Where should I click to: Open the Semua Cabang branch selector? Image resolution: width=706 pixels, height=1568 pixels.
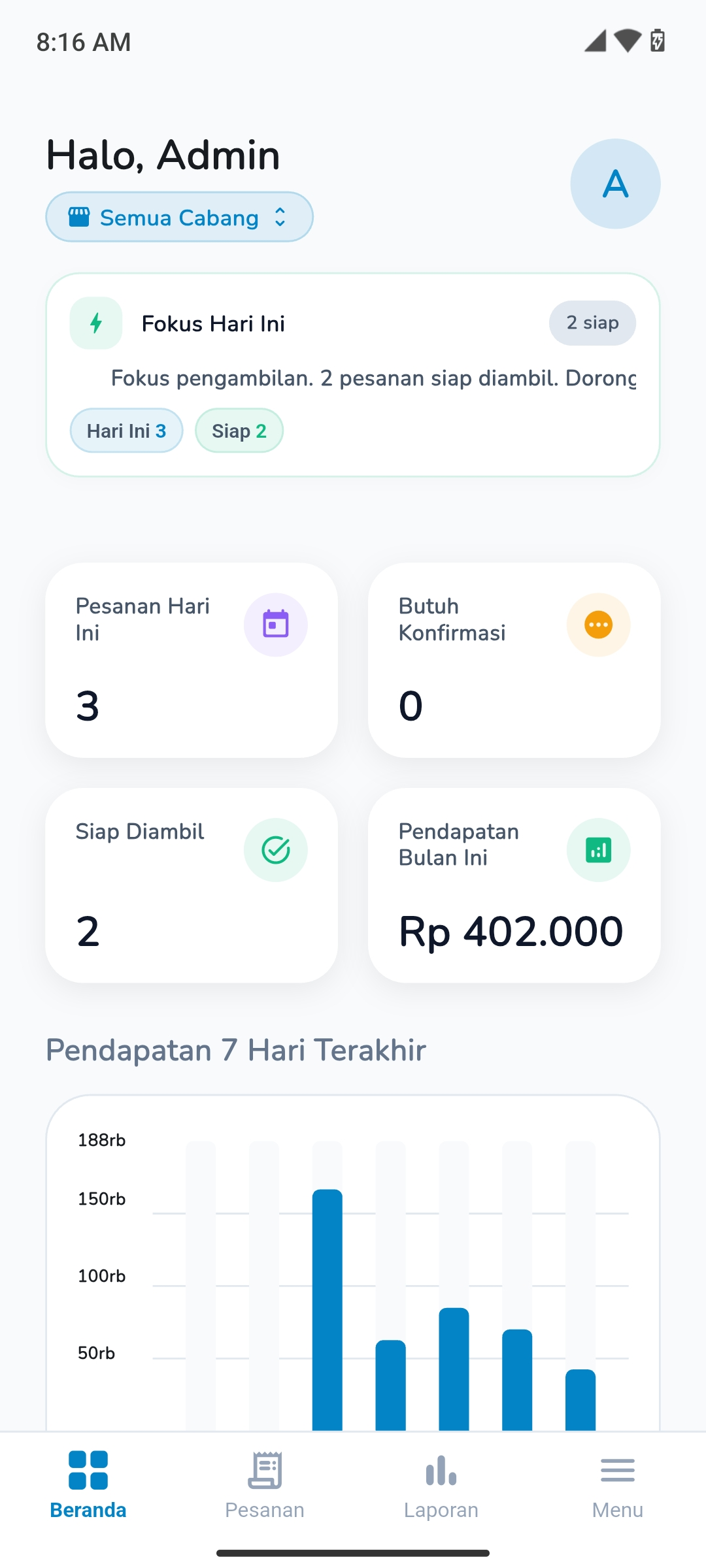(178, 217)
